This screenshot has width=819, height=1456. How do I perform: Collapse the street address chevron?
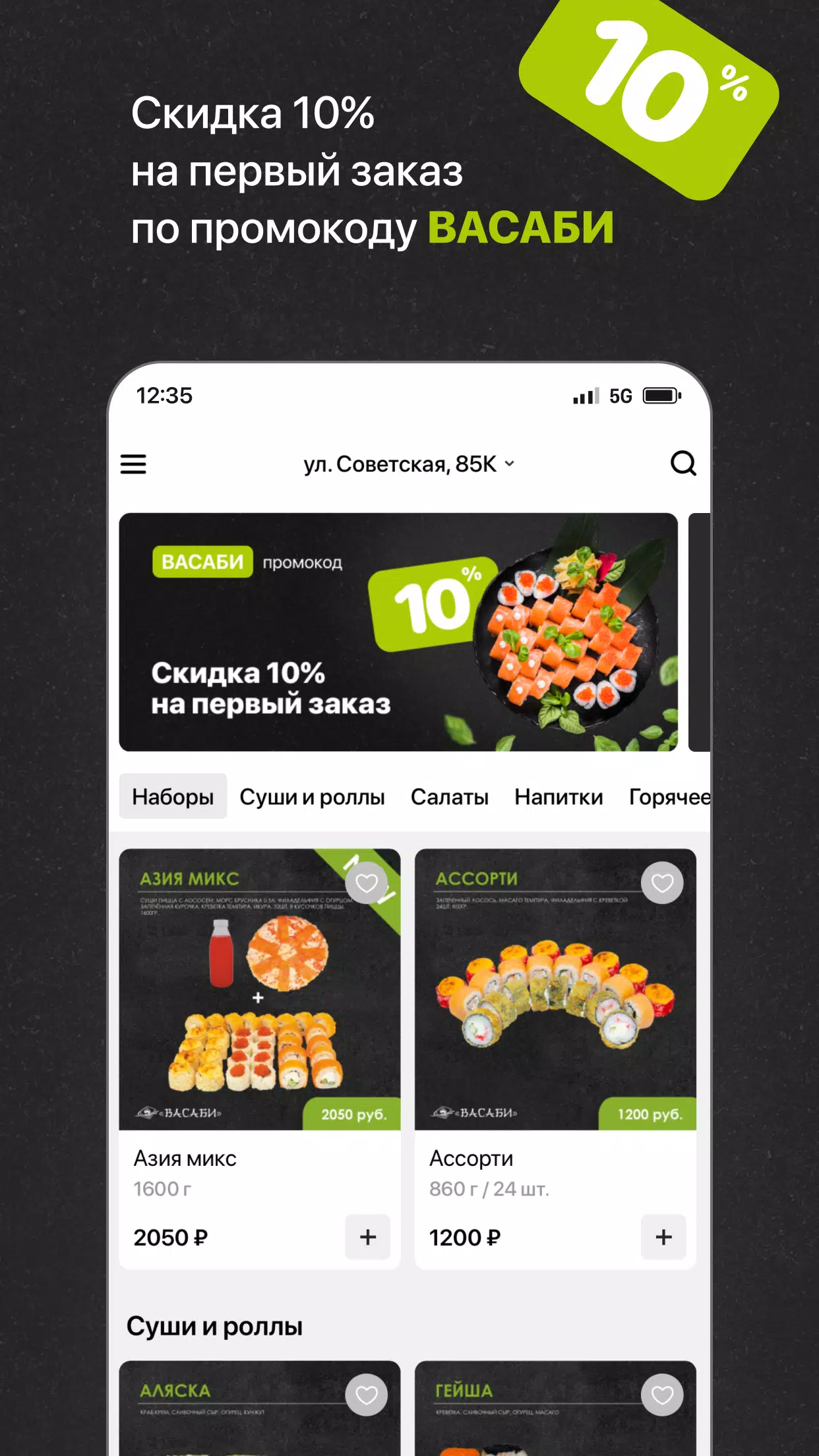coord(508,464)
